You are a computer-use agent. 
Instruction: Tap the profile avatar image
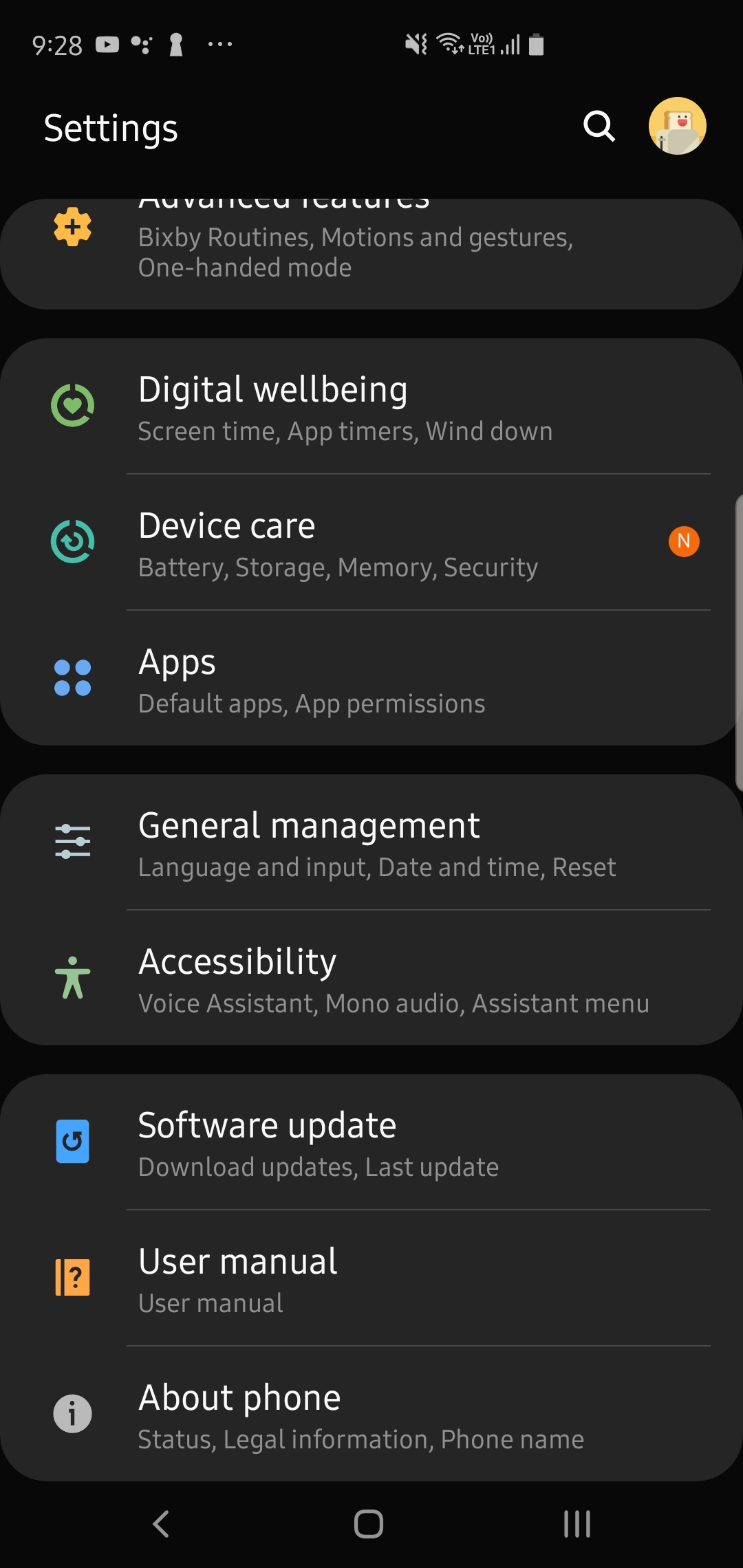tap(677, 127)
